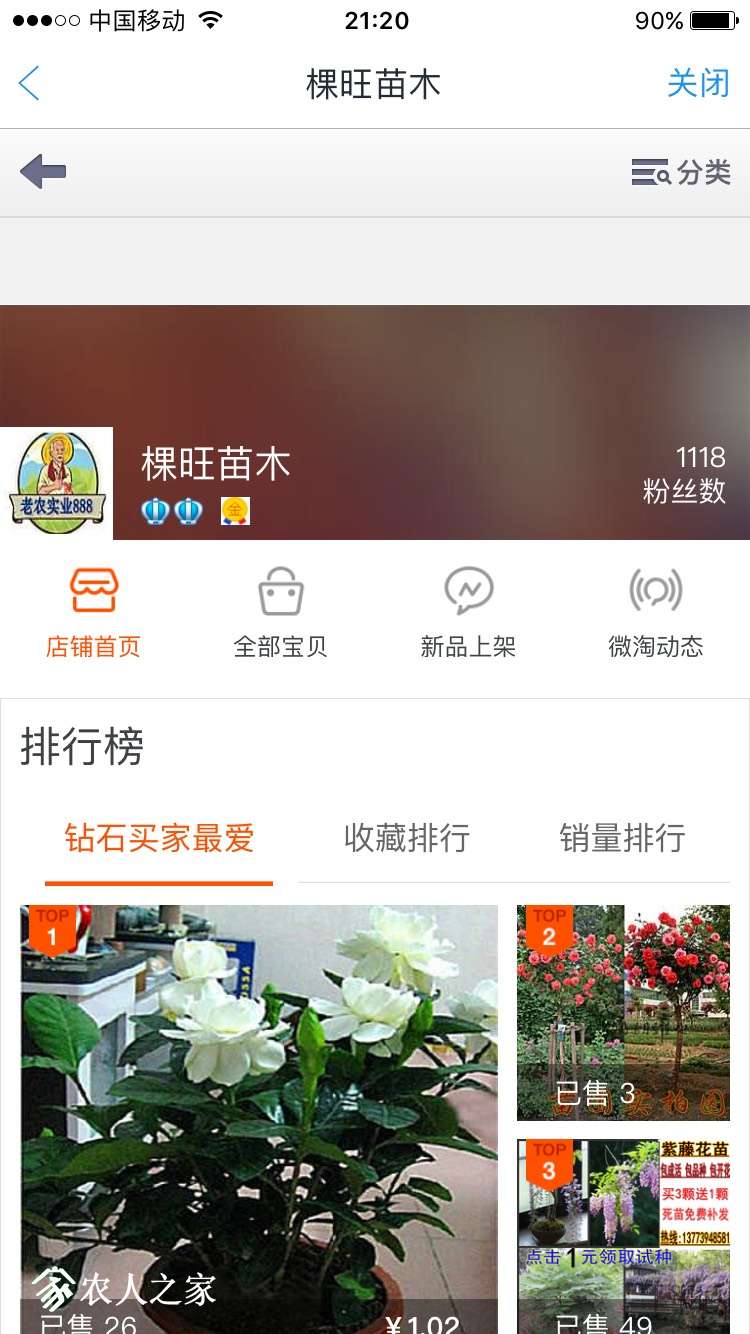Go back using the blue chevron
The width and height of the screenshot is (750, 1334).
[x=30, y=84]
